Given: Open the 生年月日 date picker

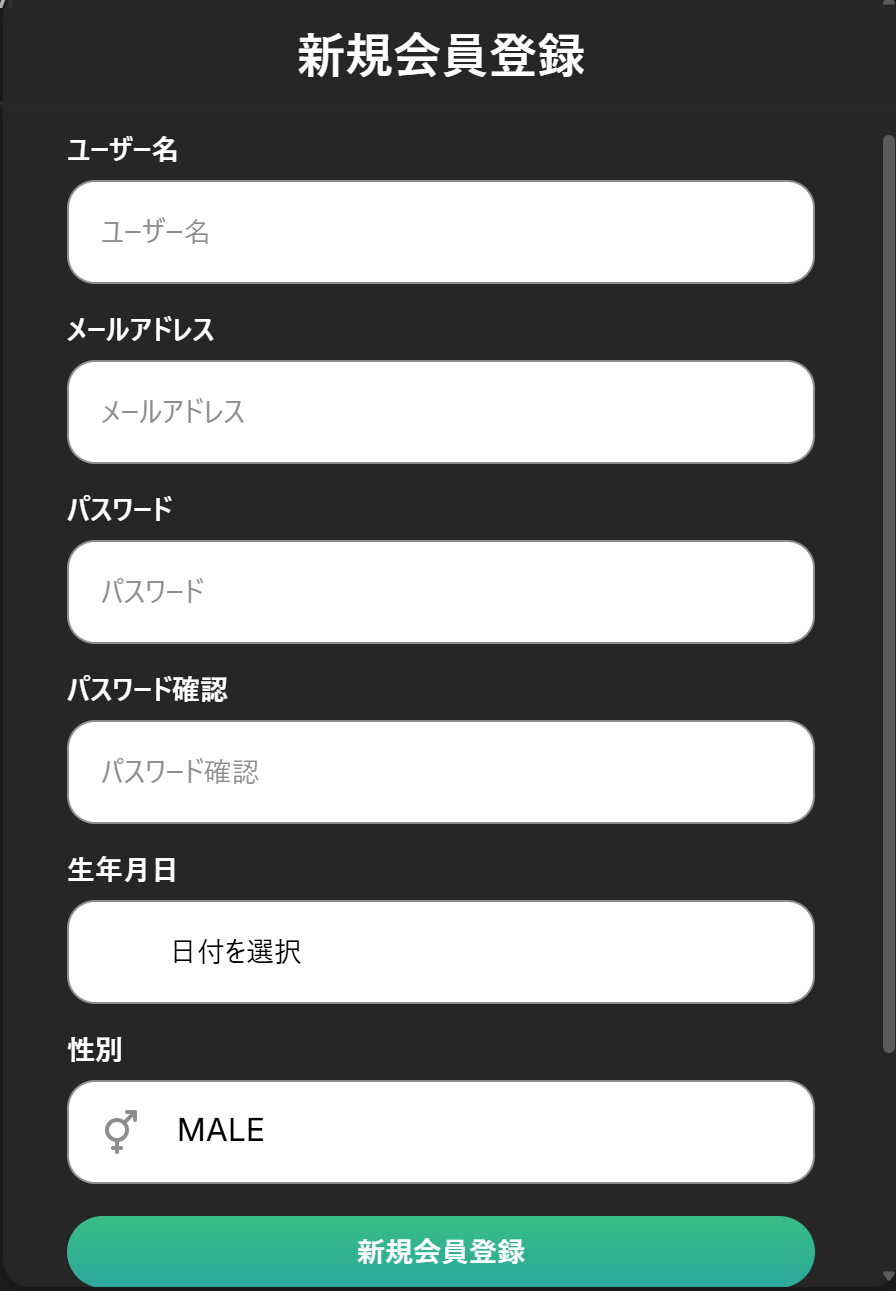Looking at the screenshot, I should pyautogui.click(x=440, y=952).
